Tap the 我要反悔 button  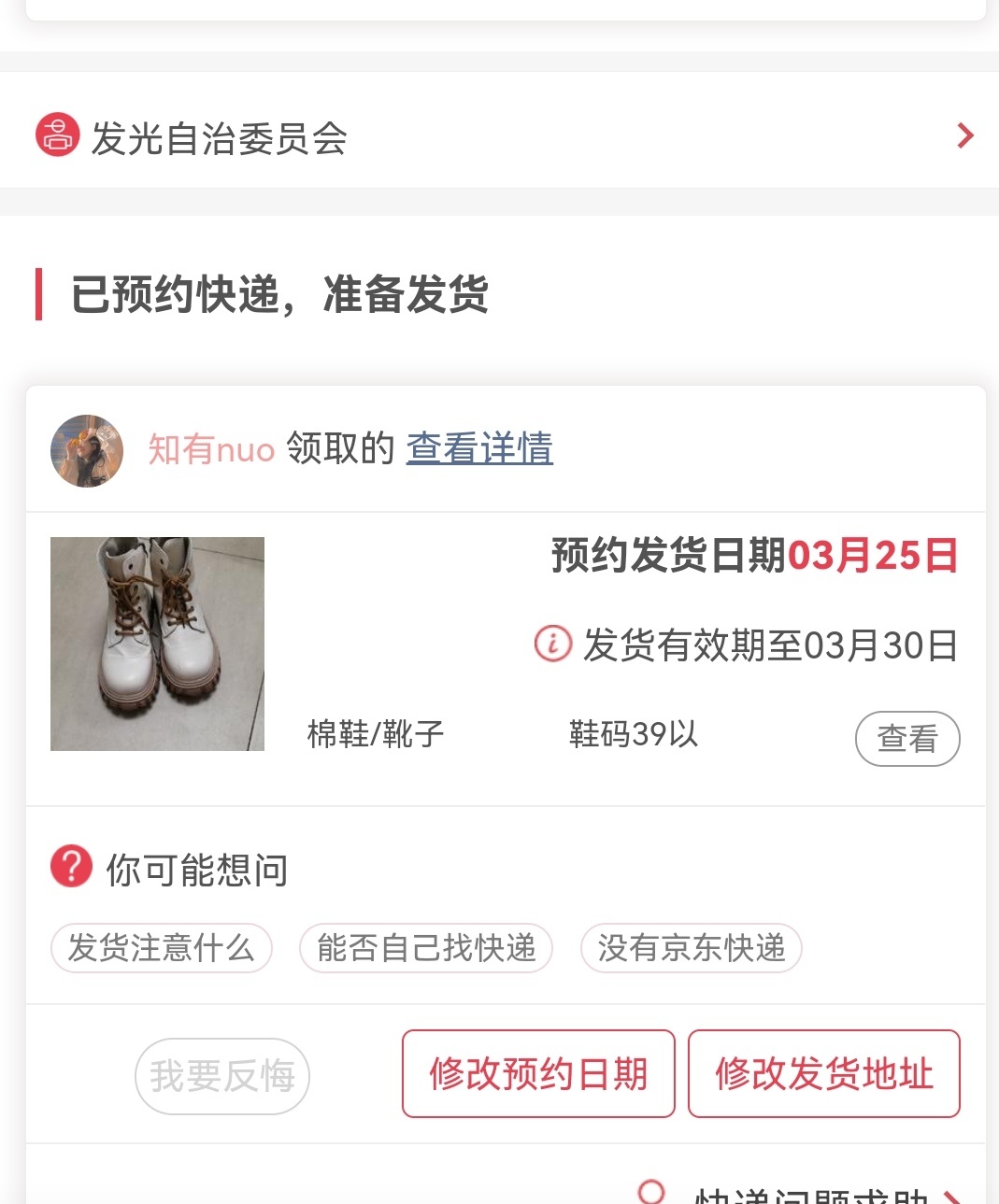pos(222,1076)
